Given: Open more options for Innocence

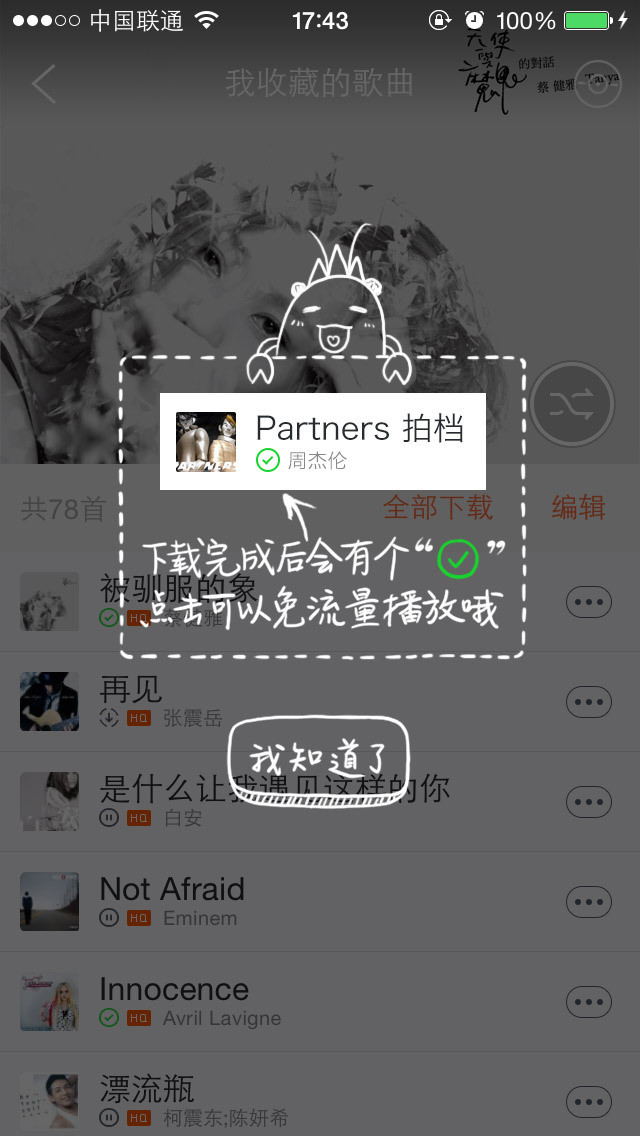Looking at the screenshot, I should click(x=589, y=1002).
